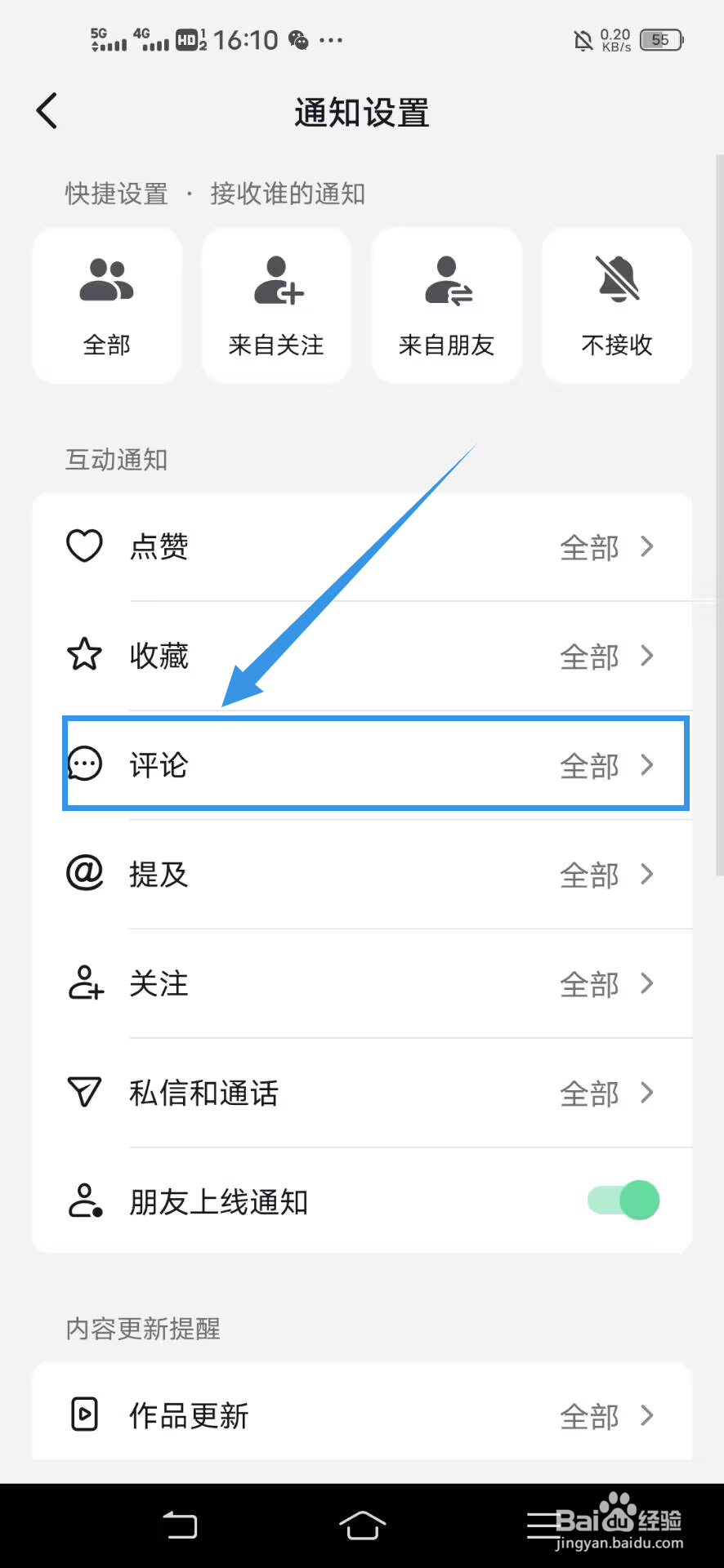Expand the 评论 全部 chevron
This screenshot has width=724, height=1568.
coord(646,765)
